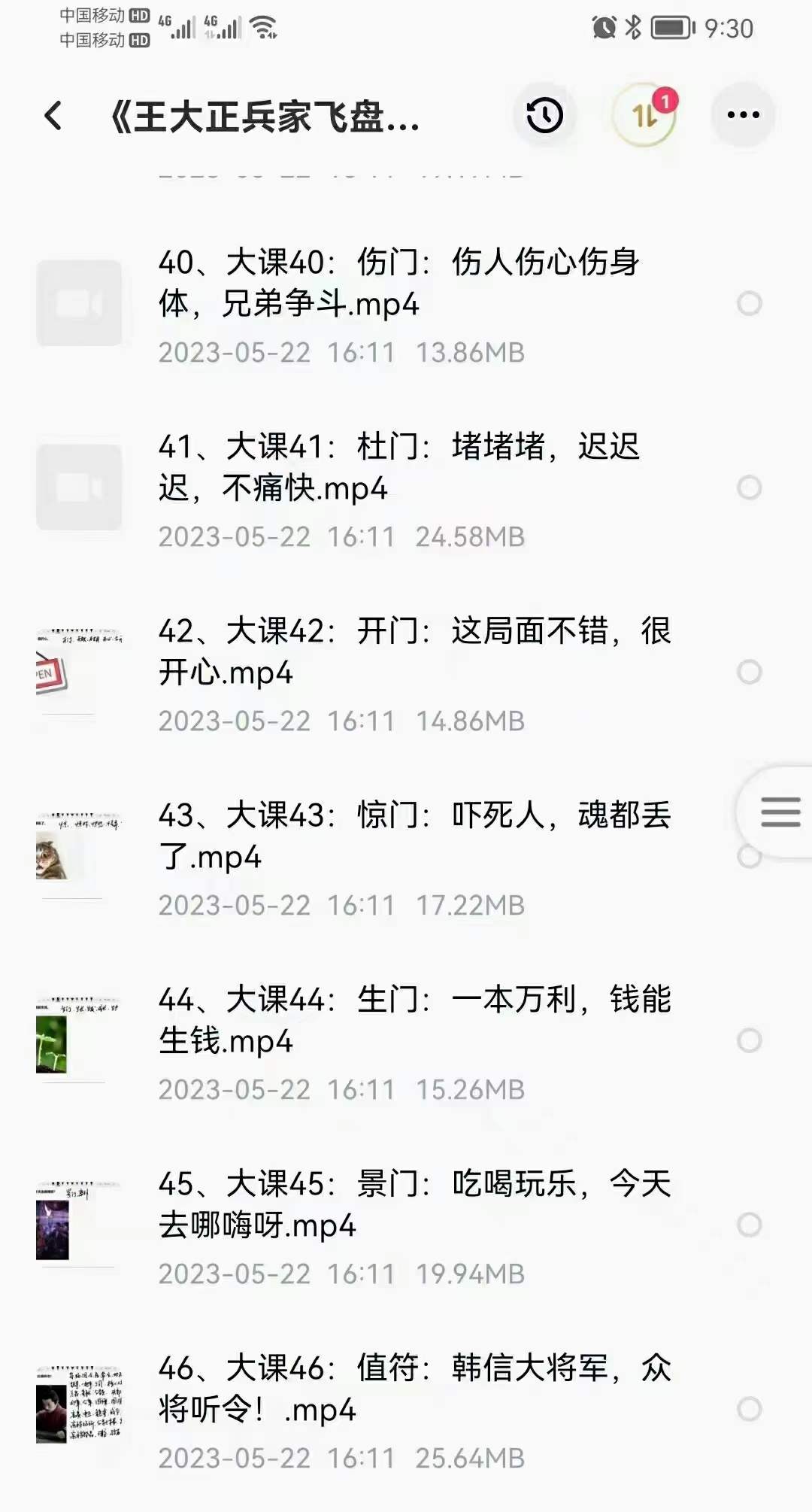Select the file 大课45 景门 checkbox
Screen dimensions: 812x1512
click(749, 1225)
